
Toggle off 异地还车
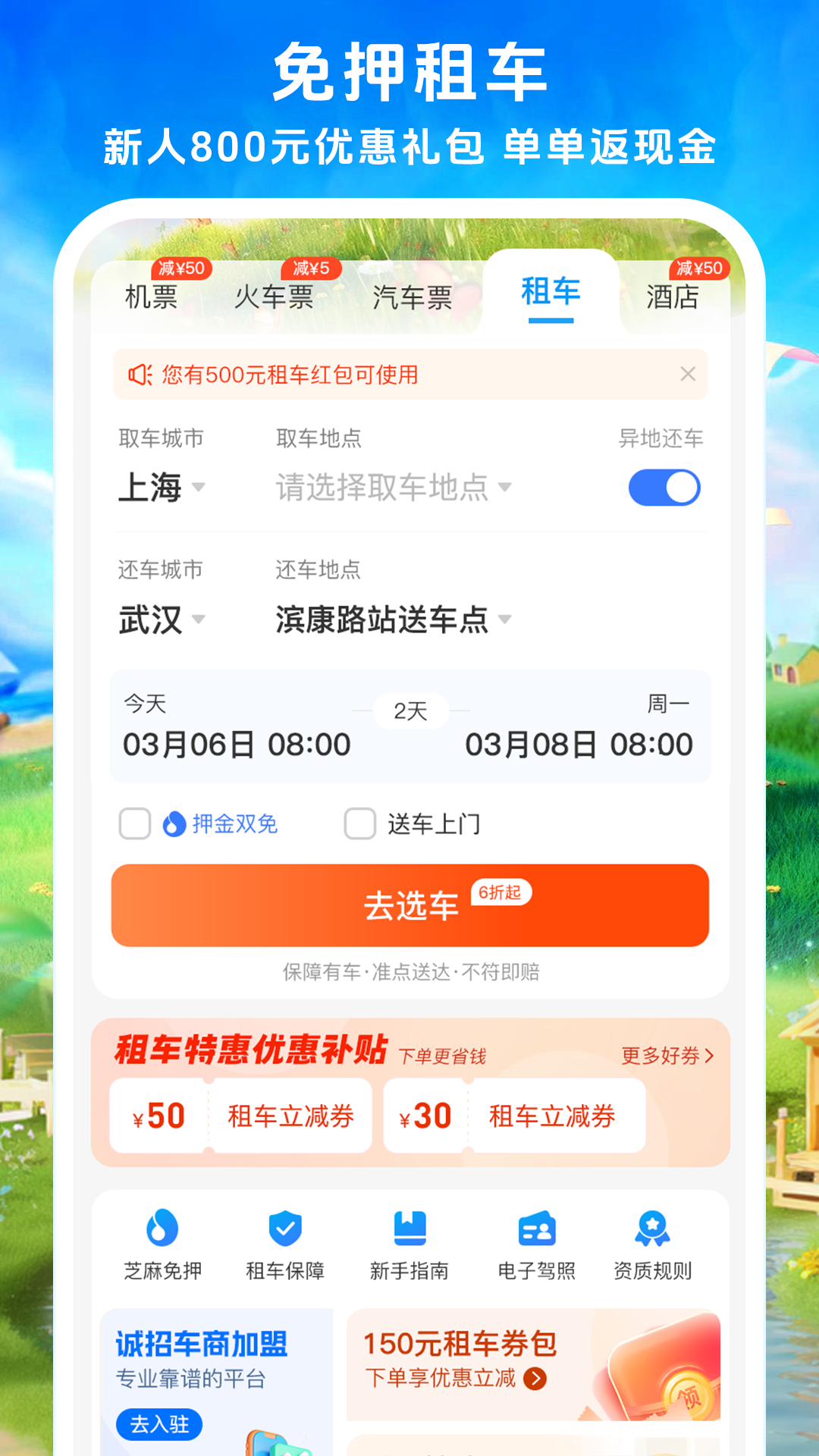(664, 486)
